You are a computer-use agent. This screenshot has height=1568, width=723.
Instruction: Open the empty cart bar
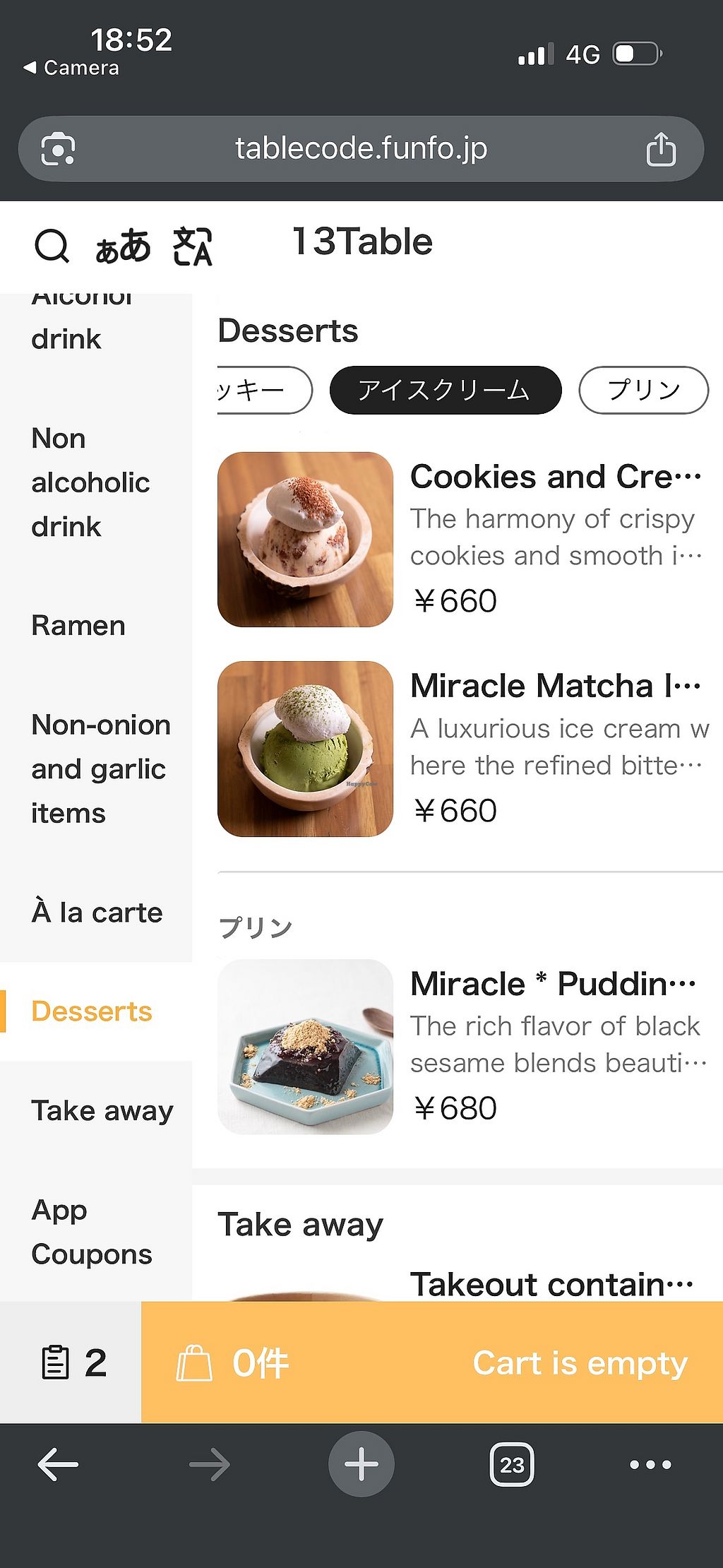point(432,1362)
